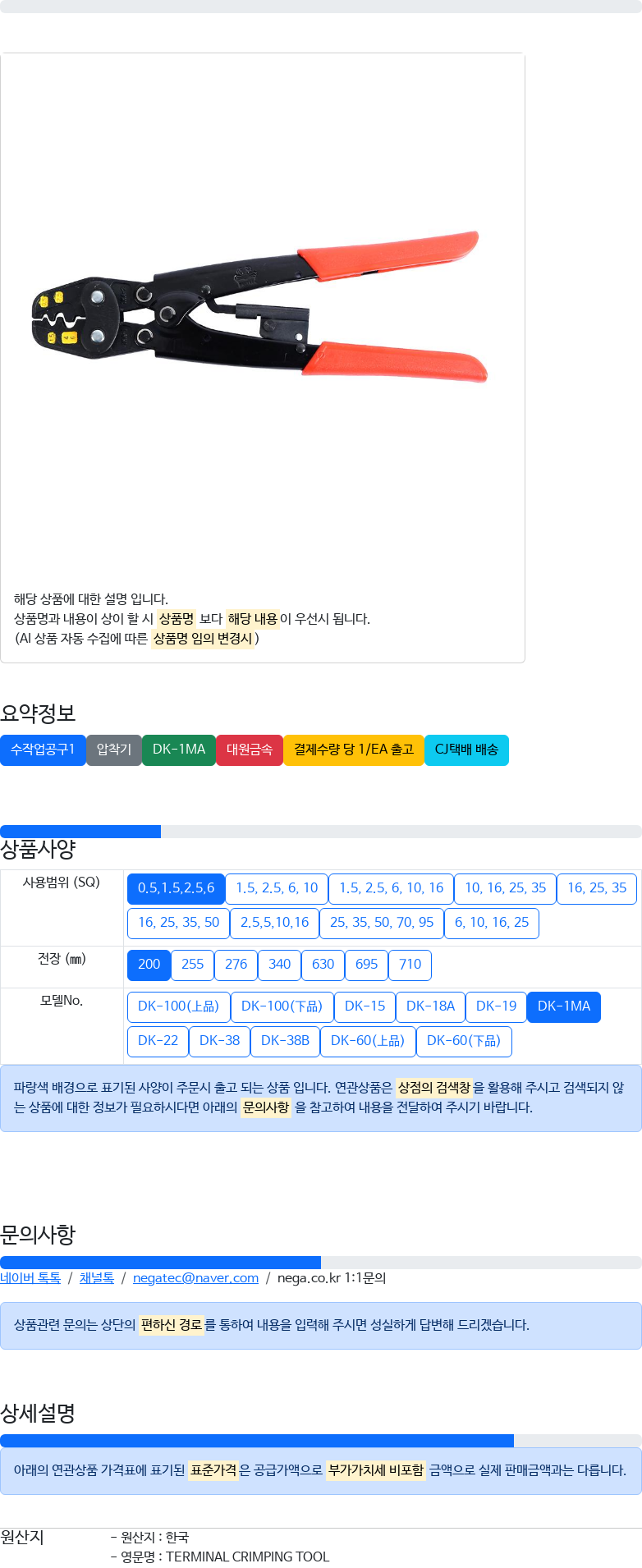Choose model DK-15

(365, 1006)
